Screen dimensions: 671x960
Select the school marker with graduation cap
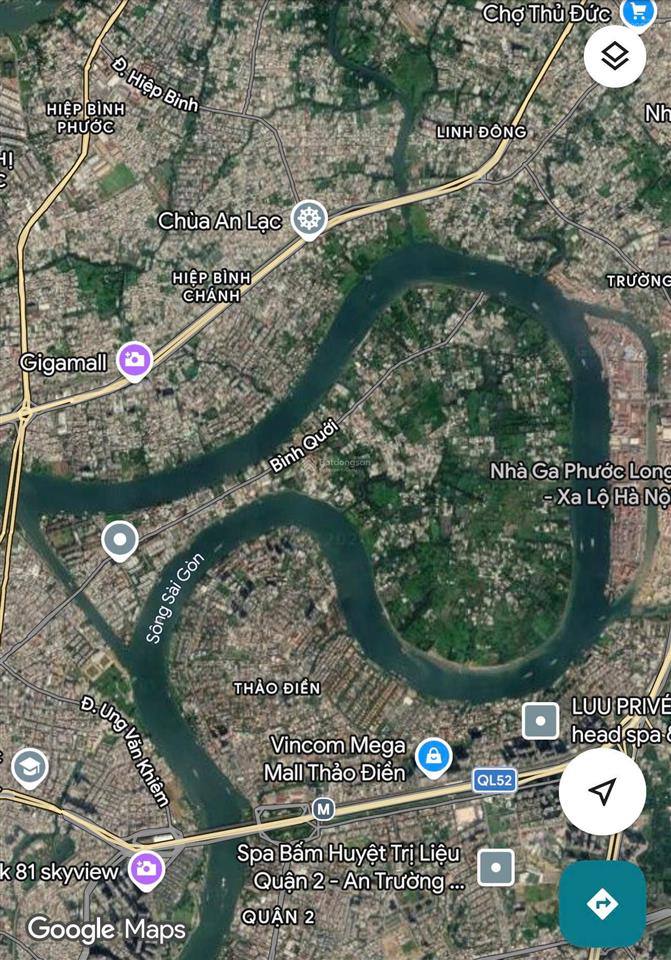click(x=28, y=768)
